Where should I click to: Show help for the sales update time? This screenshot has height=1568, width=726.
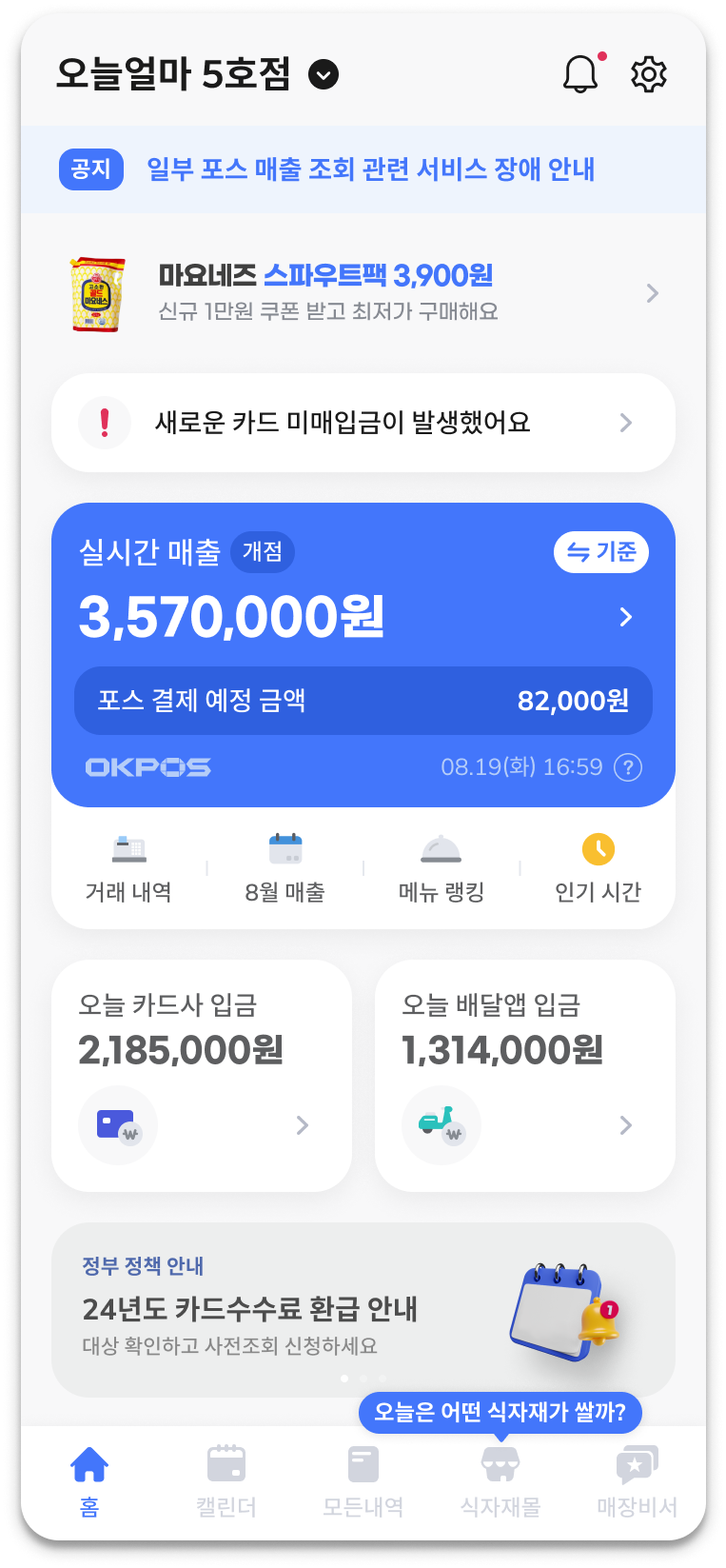point(628,767)
